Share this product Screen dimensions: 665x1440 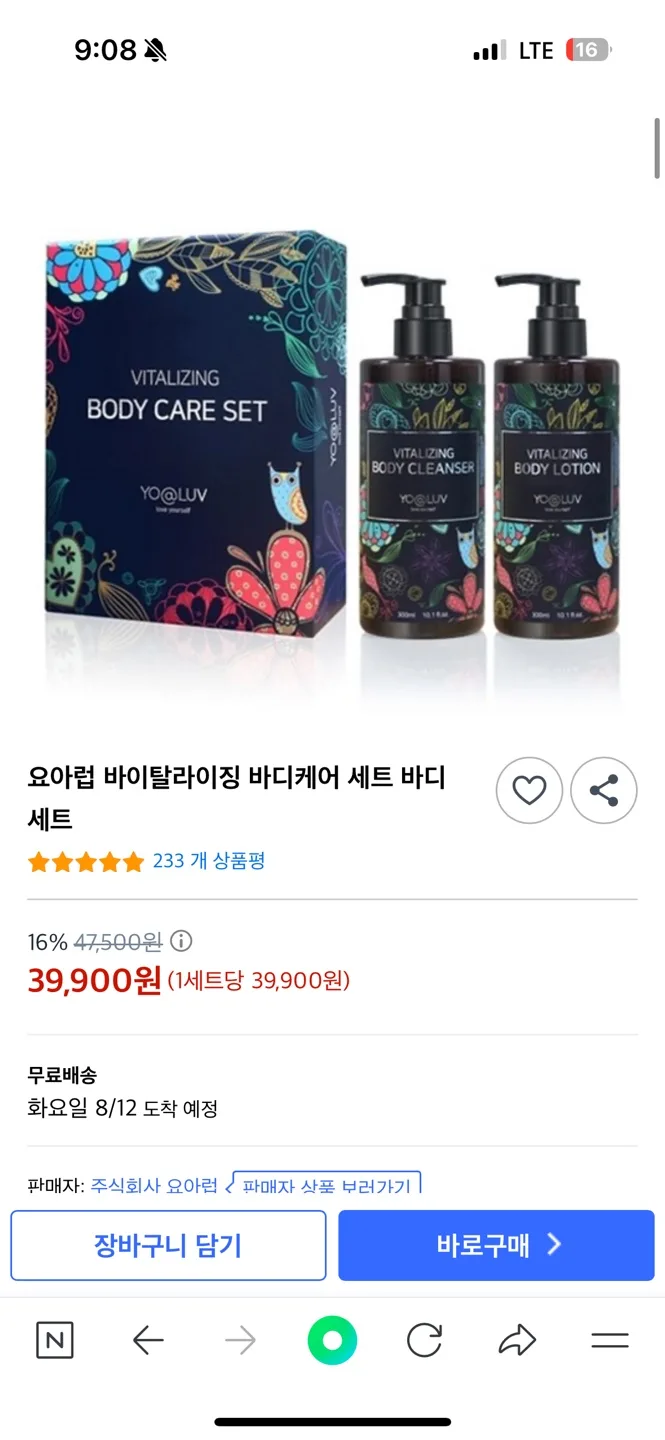pyautogui.click(x=603, y=791)
